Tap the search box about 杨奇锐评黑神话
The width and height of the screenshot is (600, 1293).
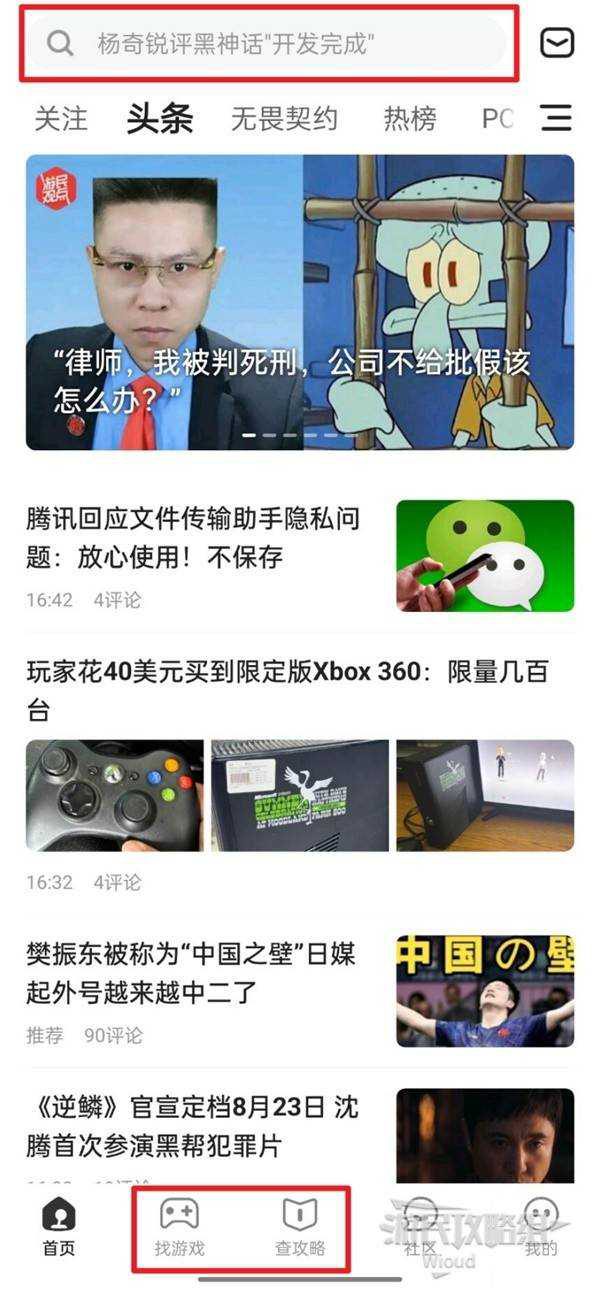point(268,43)
